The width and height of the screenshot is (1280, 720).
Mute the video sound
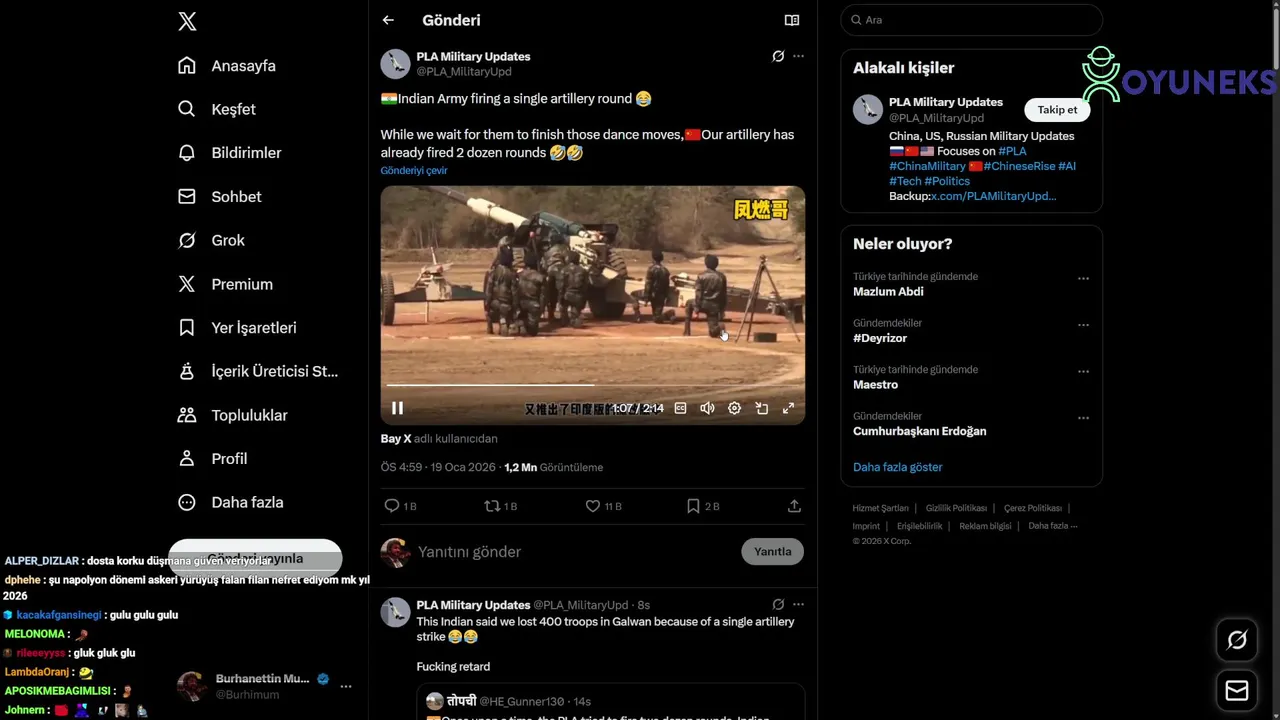707,408
